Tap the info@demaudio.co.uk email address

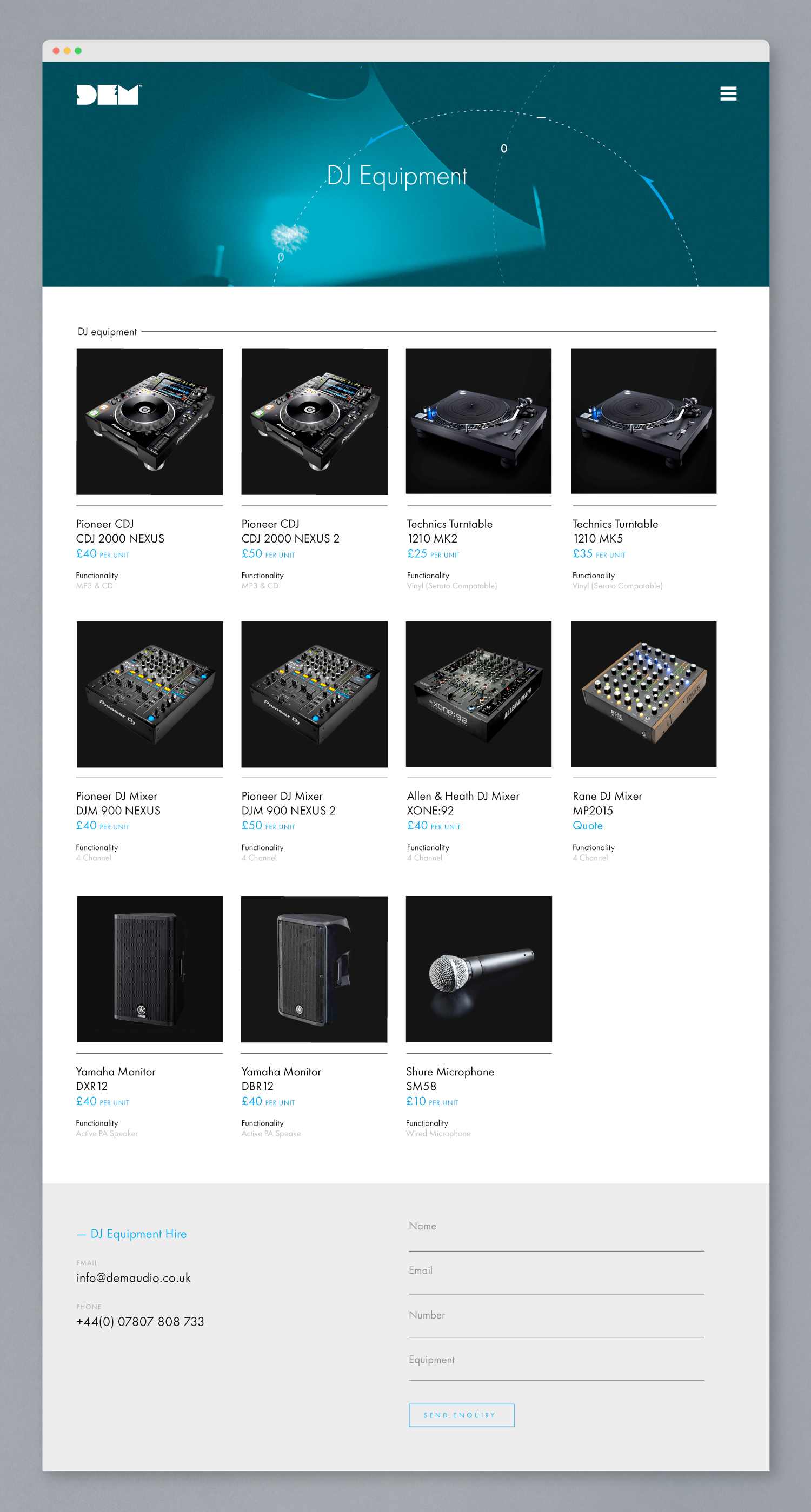(134, 1278)
